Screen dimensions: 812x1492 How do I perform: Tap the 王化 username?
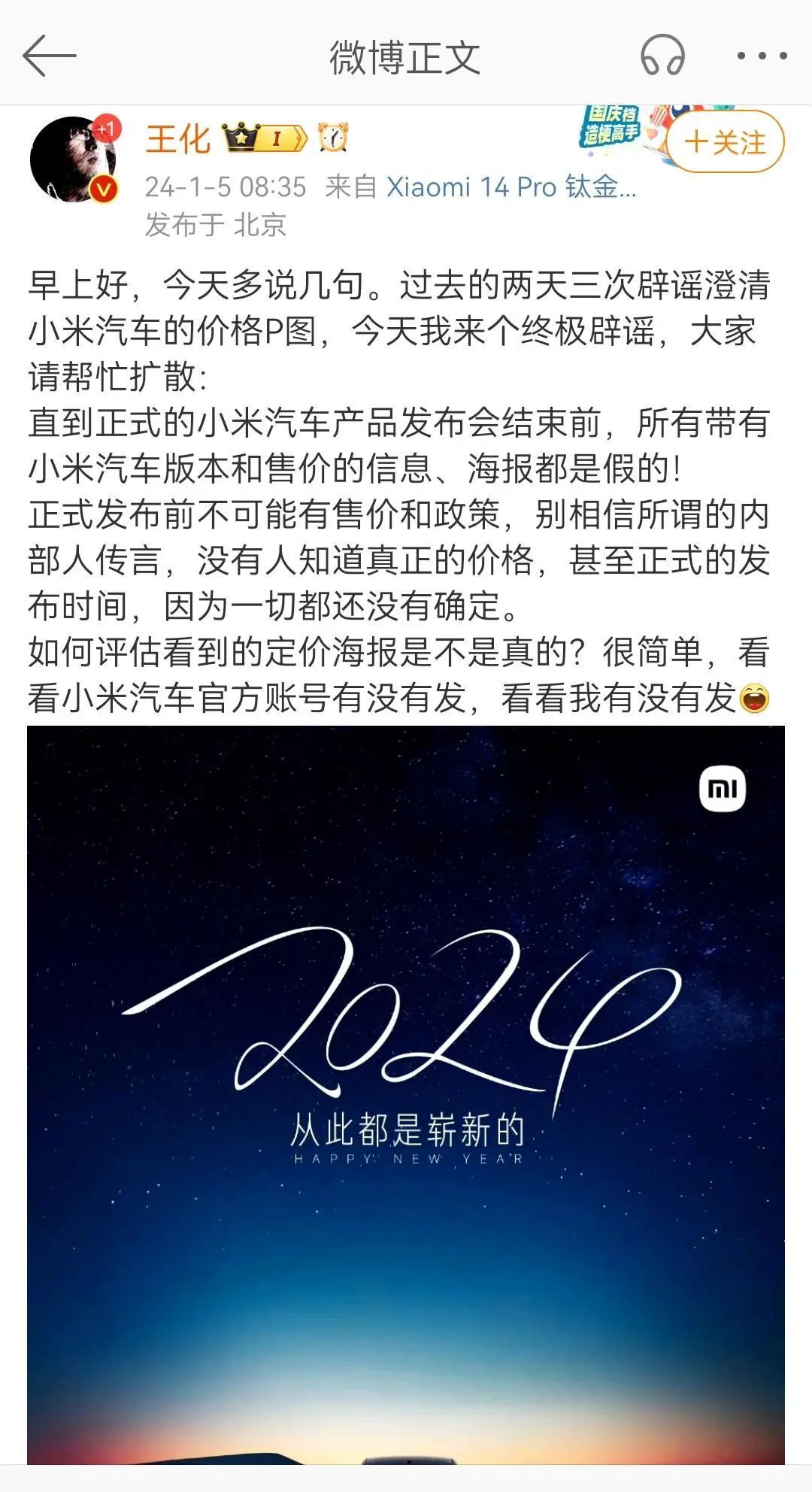tap(177, 139)
